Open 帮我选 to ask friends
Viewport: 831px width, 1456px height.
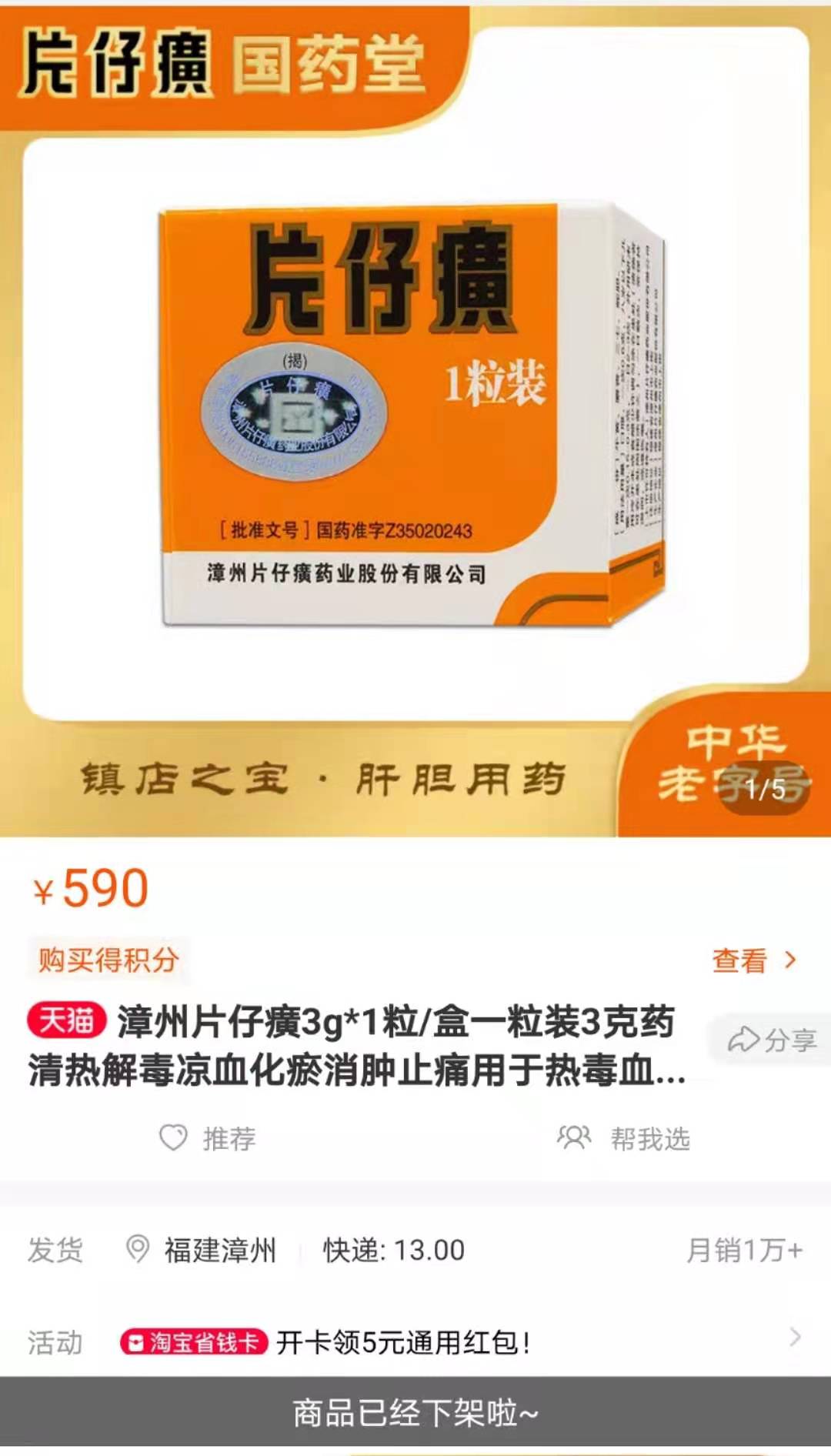624,1137
